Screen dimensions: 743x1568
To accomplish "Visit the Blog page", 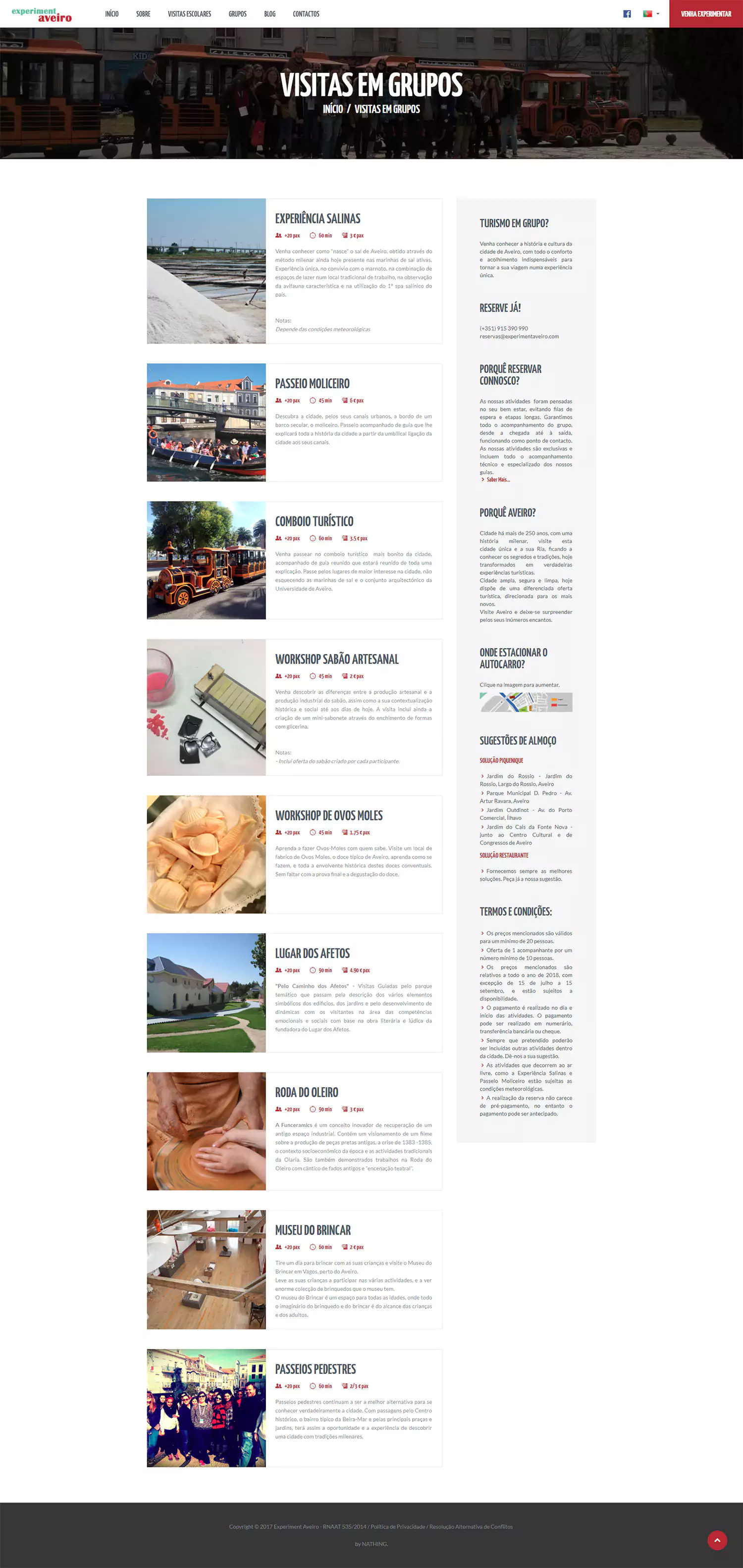I will pos(270,14).
